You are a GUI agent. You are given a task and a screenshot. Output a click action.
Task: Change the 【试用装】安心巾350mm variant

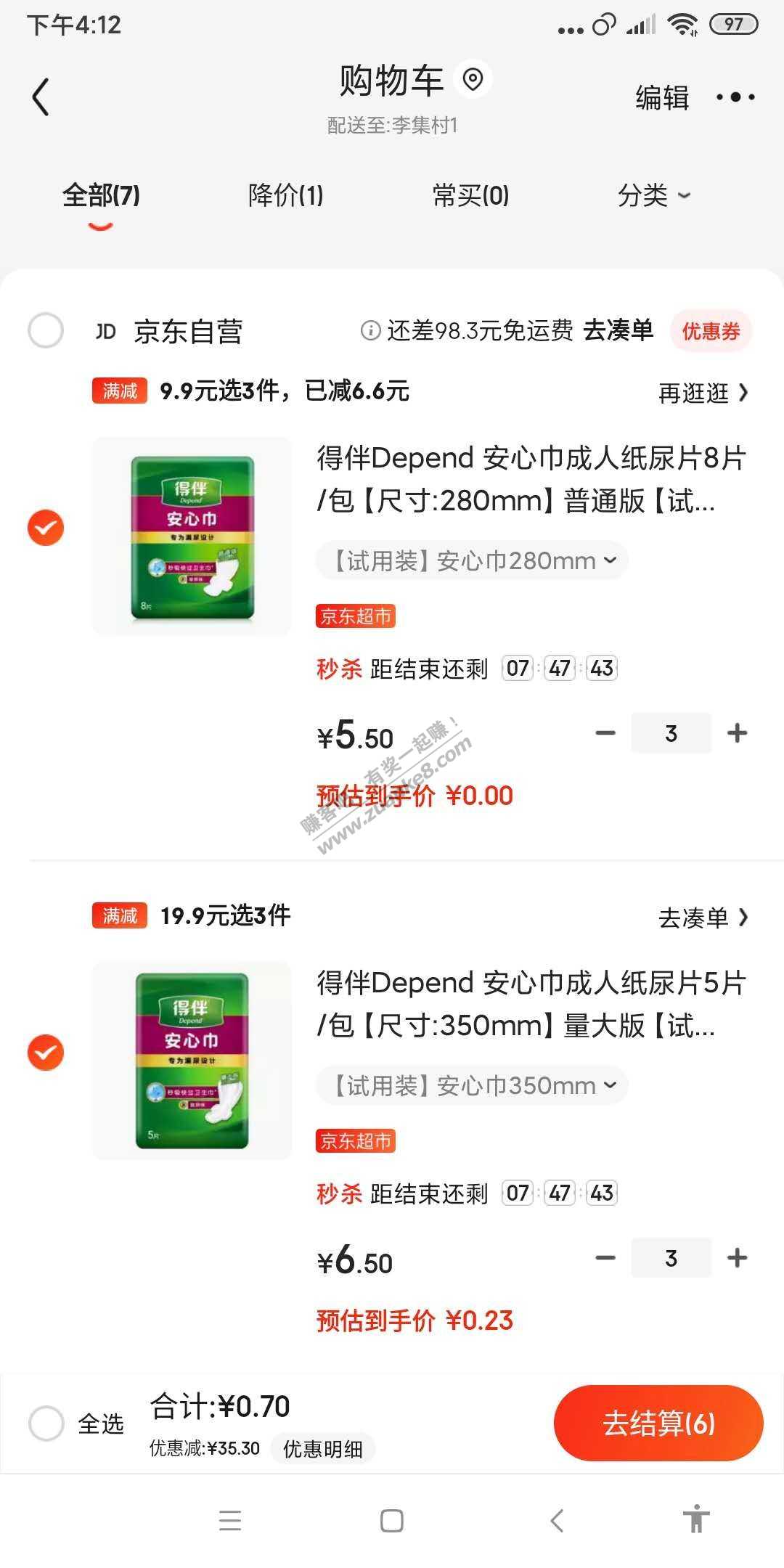tap(472, 1085)
